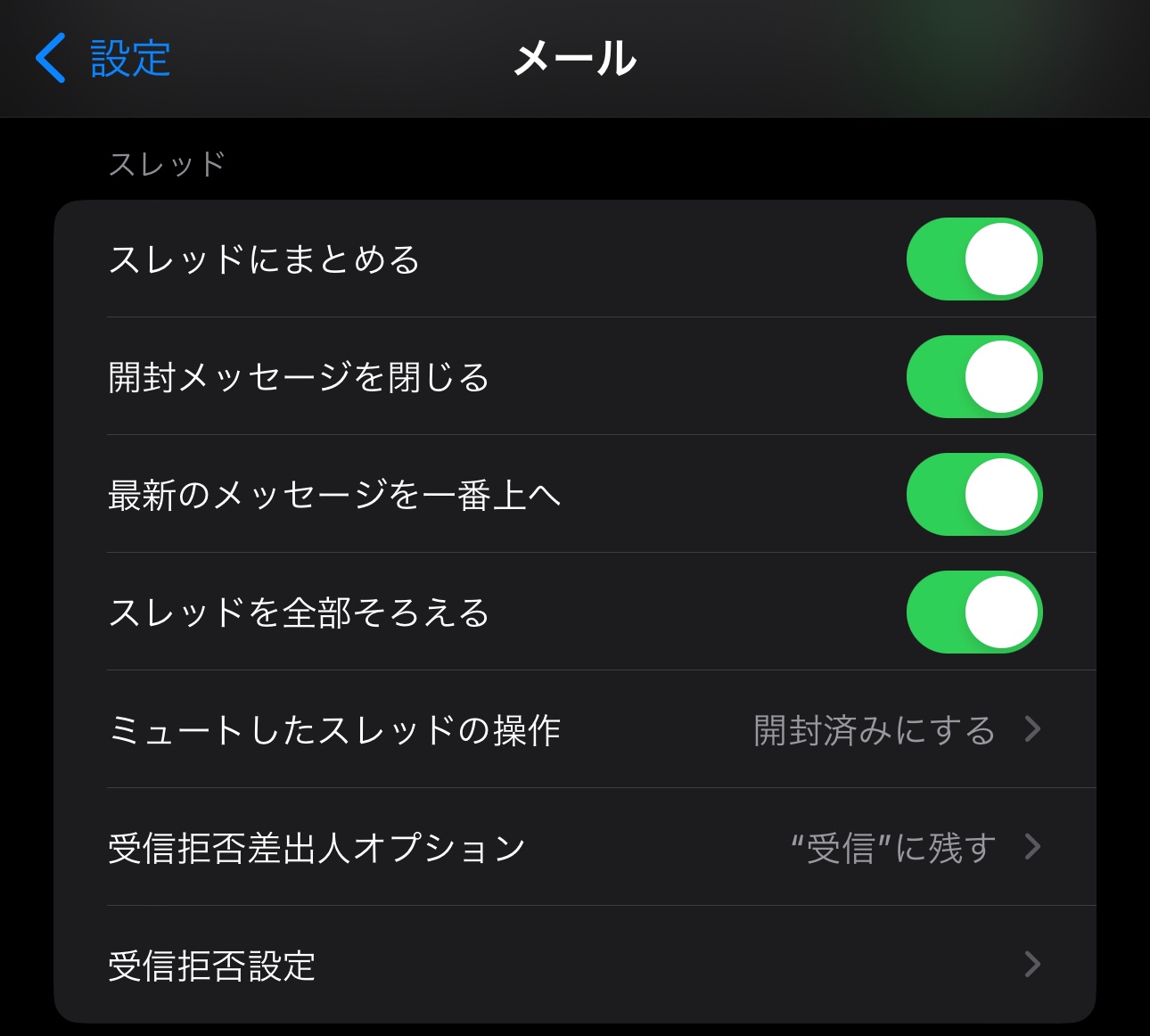Toggle スレッドにまとめる switch off
Image resolution: width=1150 pixels, height=1036 pixels.
(973, 259)
